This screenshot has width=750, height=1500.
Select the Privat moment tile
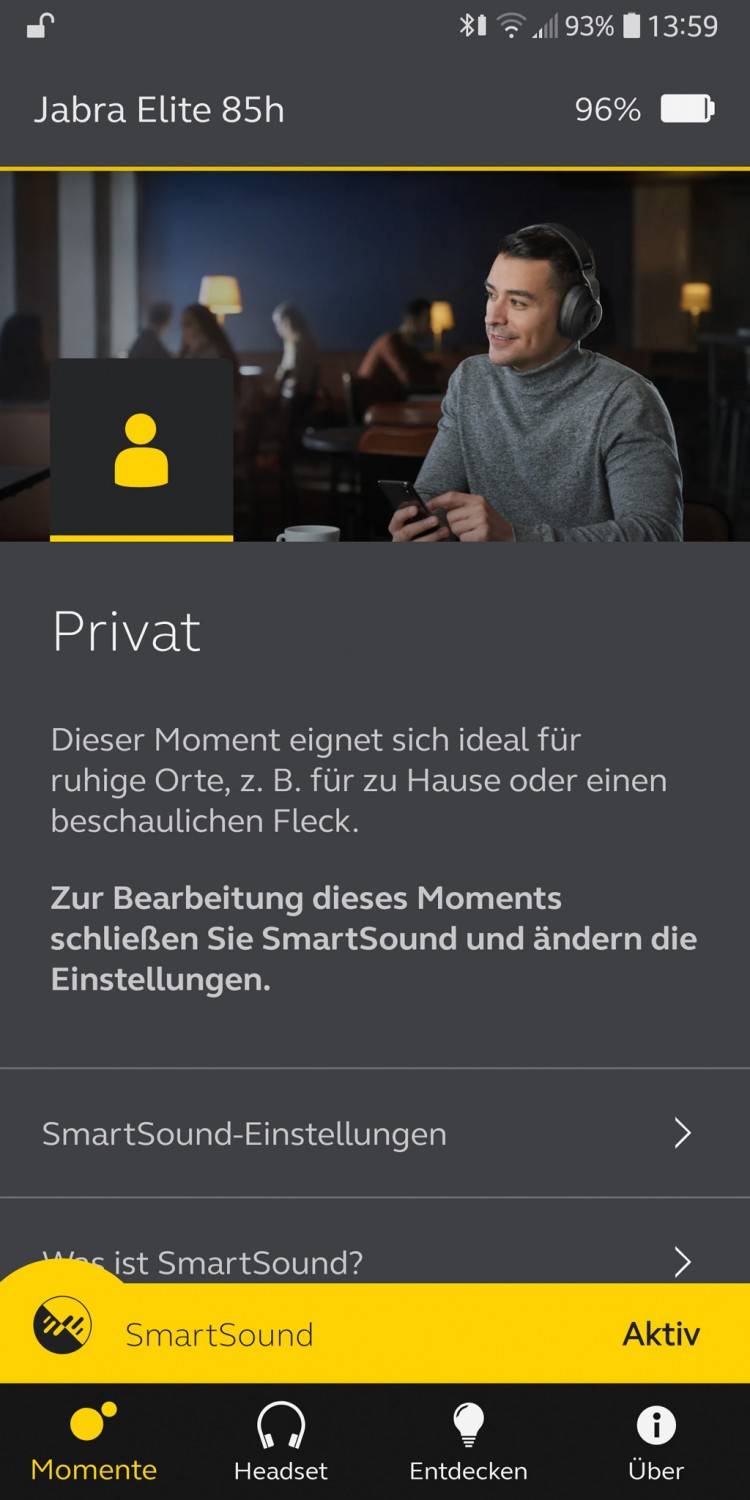point(141,450)
